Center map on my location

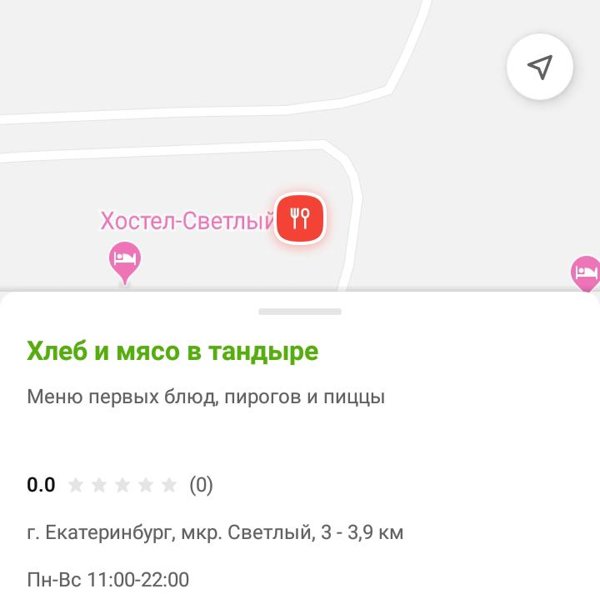coord(540,67)
